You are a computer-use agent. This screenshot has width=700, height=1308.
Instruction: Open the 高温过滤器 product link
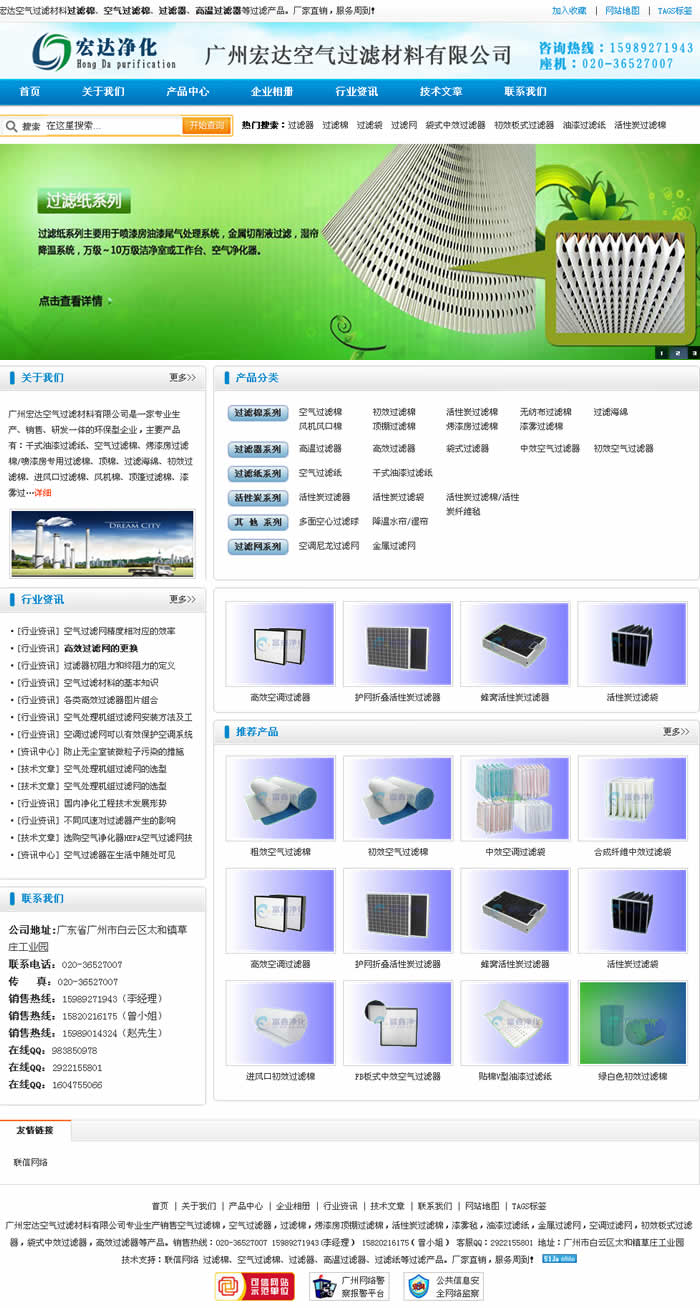320,449
